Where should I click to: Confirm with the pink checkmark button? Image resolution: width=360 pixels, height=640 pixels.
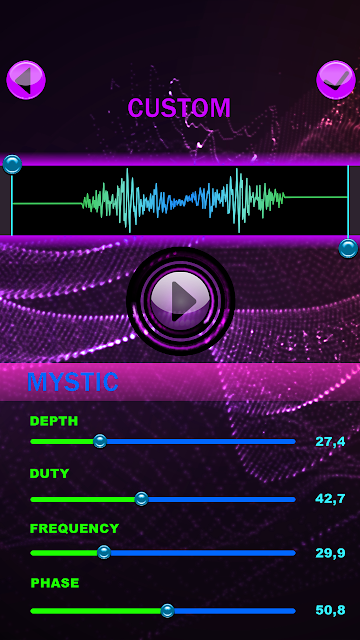[336, 80]
